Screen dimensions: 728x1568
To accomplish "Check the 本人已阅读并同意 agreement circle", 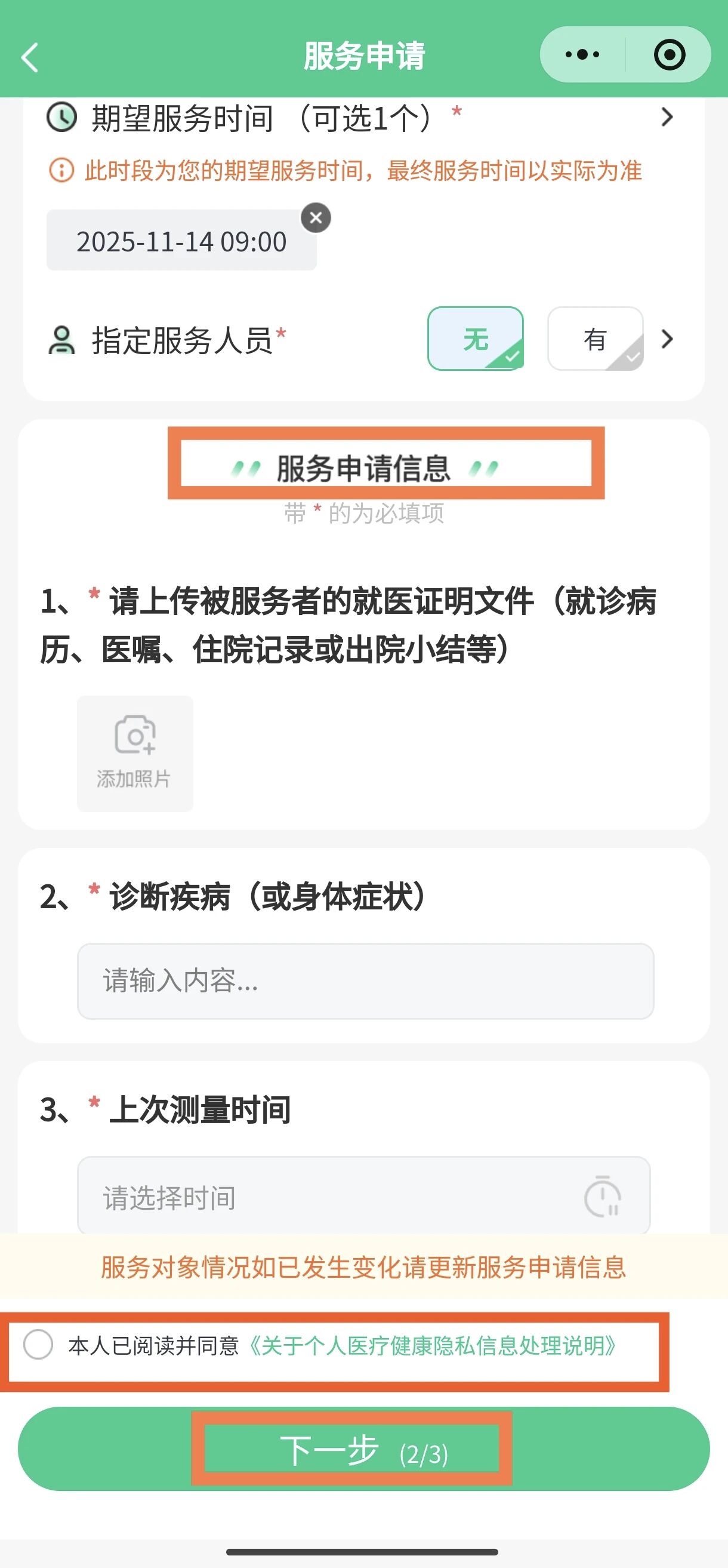I will 38,1345.
